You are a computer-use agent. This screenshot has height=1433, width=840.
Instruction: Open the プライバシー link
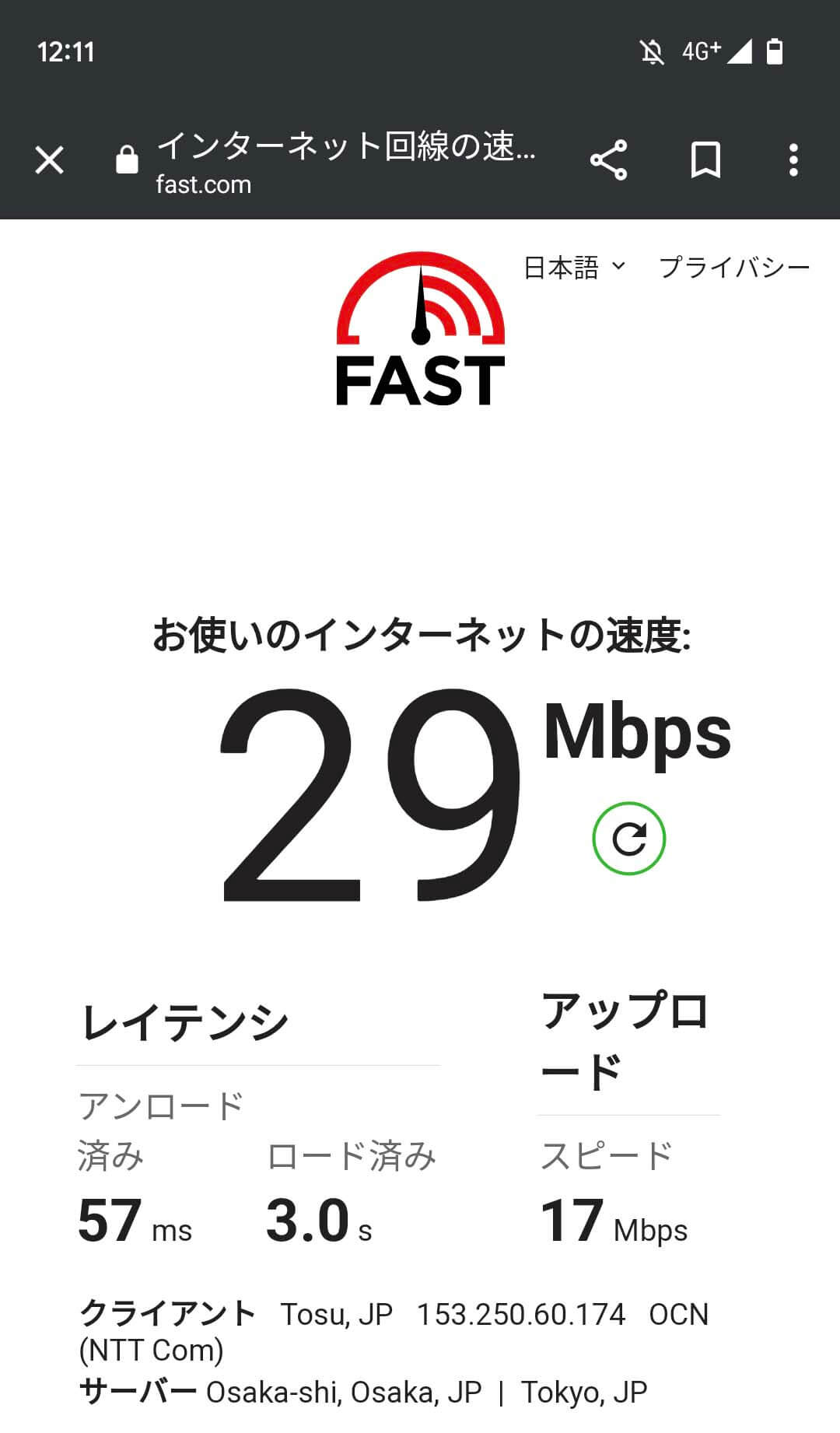(x=734, y=268)
